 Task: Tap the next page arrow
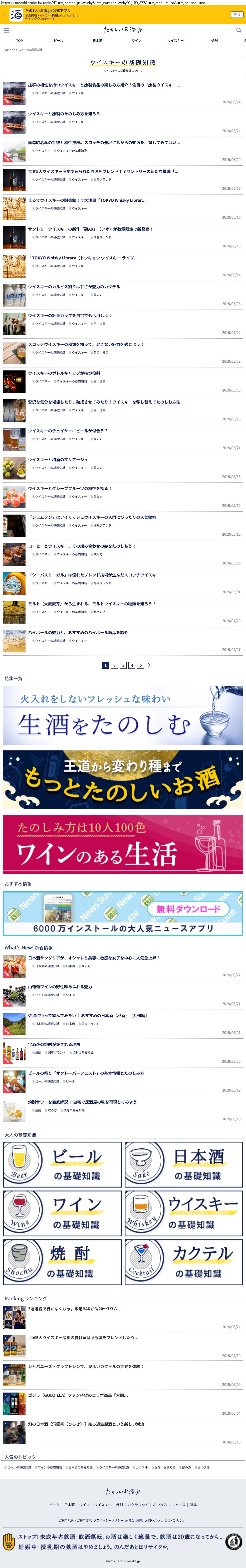pyautogui.click(x=149, y=665)
